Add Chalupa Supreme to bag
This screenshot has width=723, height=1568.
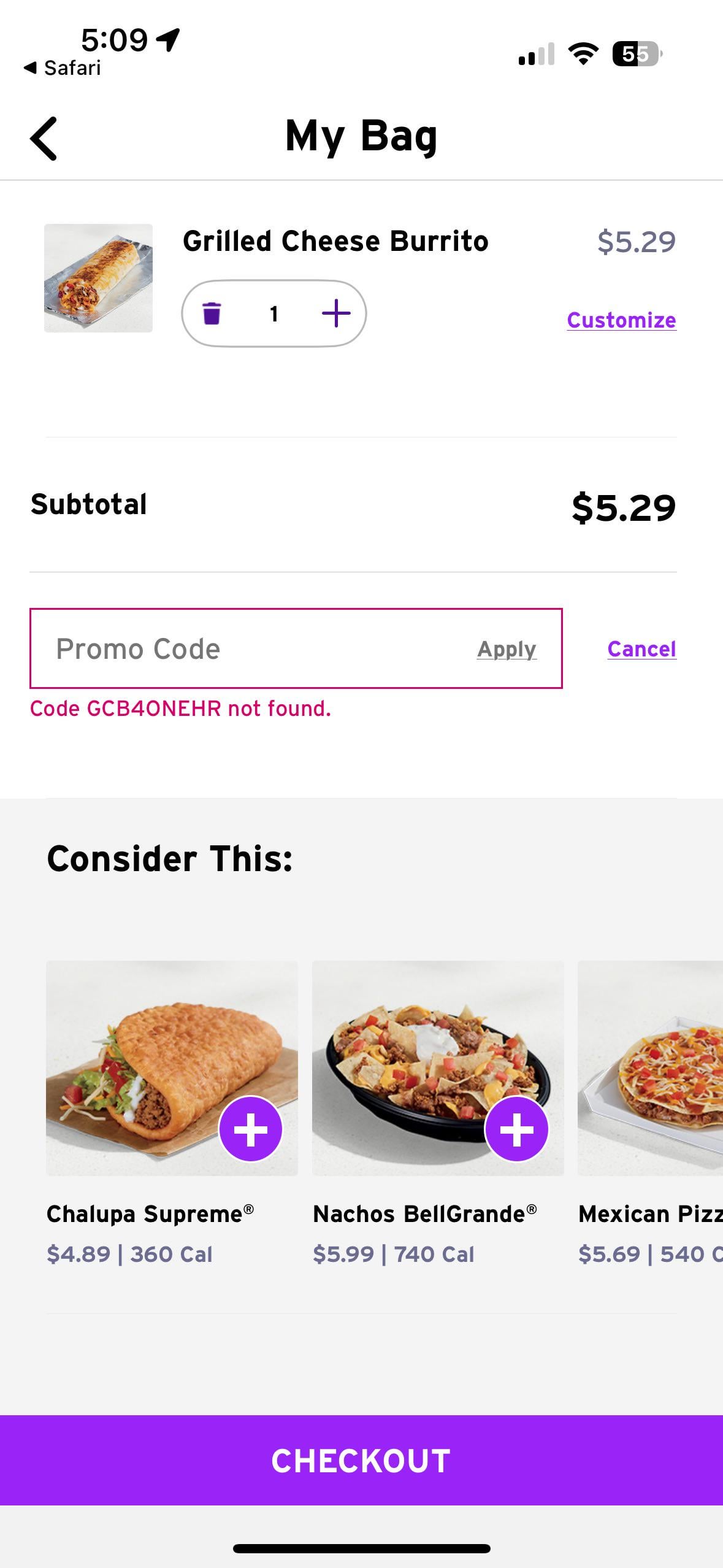251,1129
